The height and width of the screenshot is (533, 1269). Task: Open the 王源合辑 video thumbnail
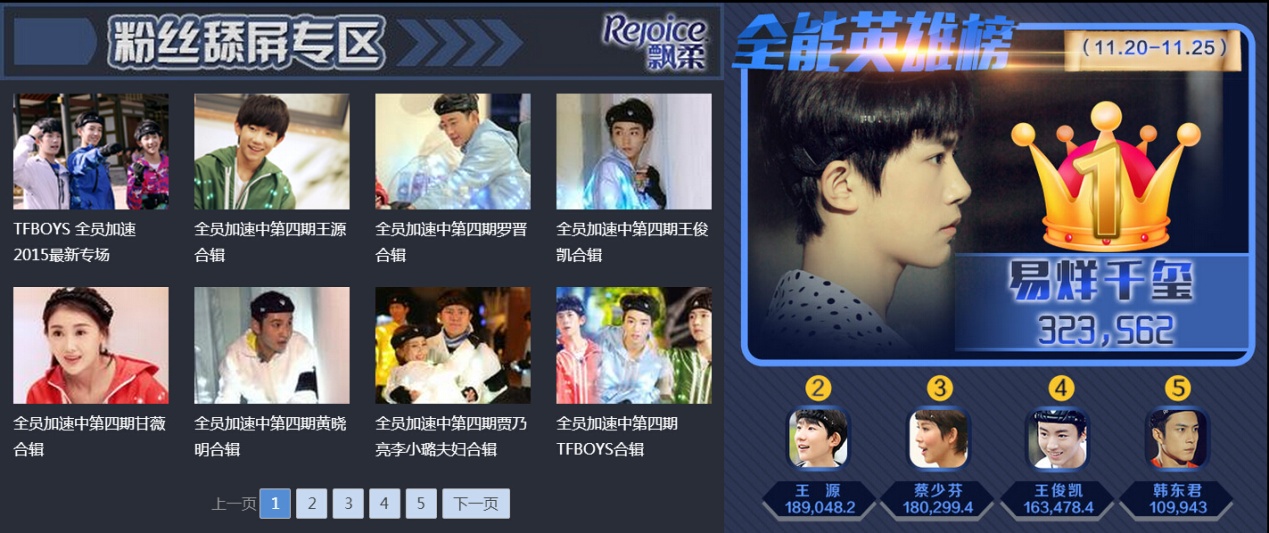tap(271, 151)
